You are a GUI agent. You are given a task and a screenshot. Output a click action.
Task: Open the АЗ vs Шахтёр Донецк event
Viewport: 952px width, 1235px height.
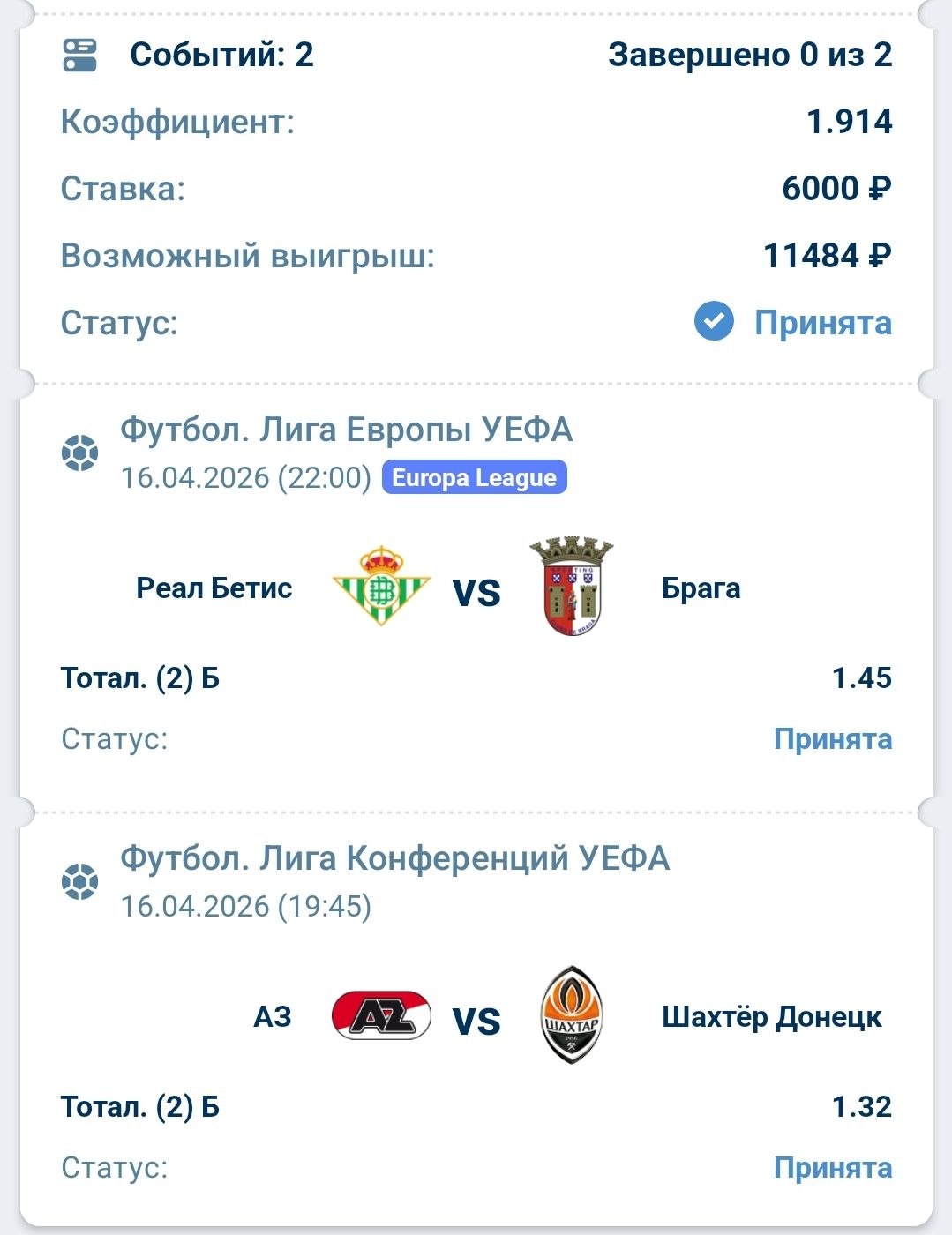coord(476,1018)
